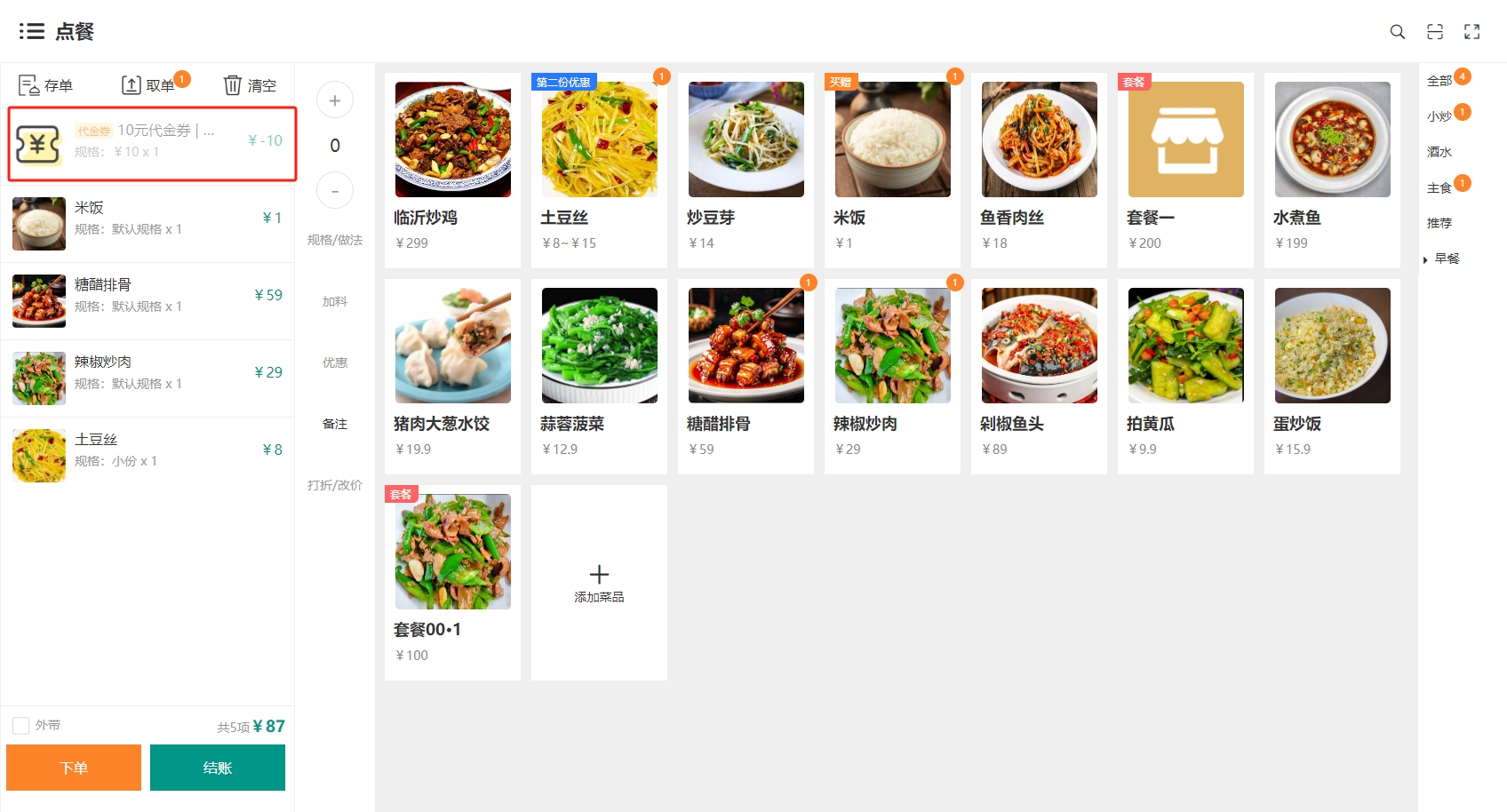Check out with 结账
The height and width of the screenshot is (812, 1507).
[218, 768]
